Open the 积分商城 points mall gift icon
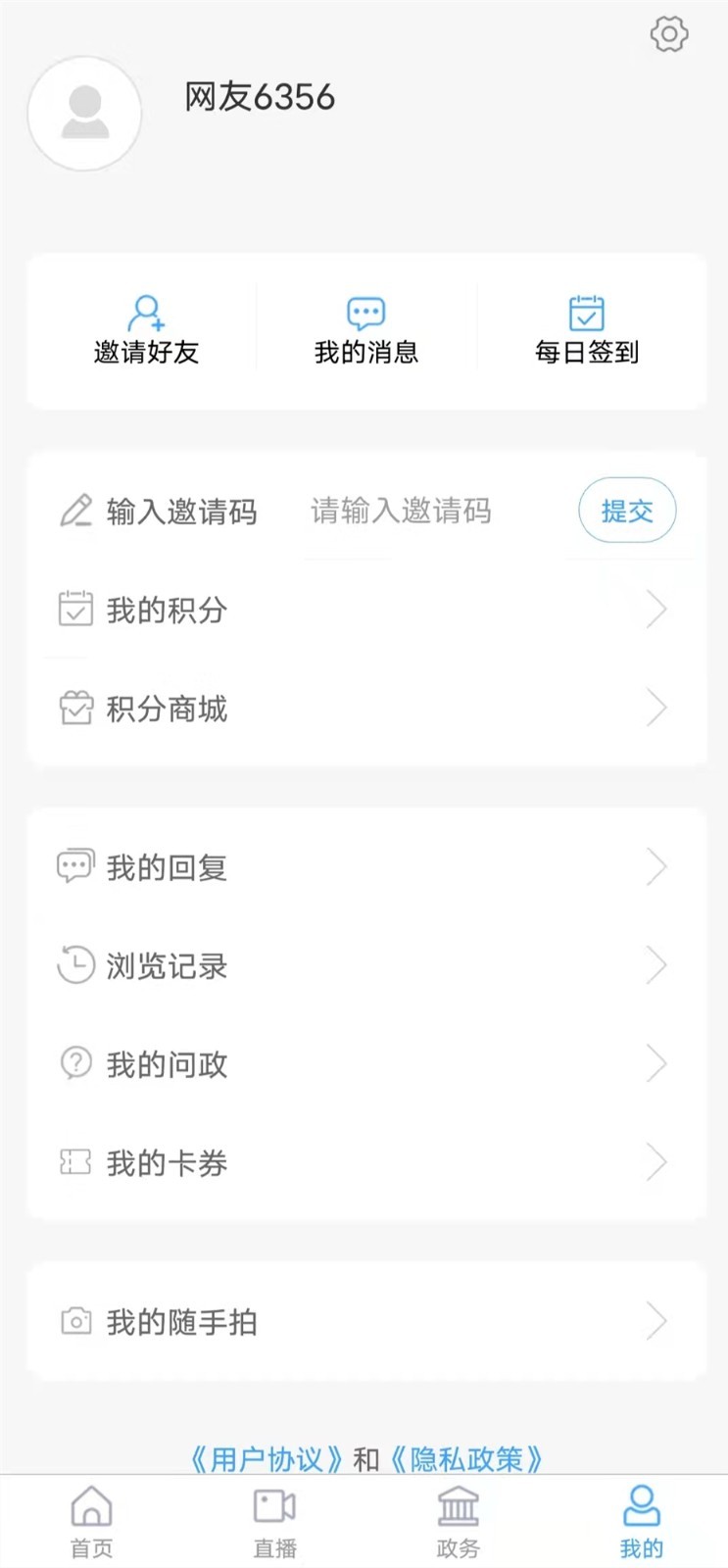Screen dimensions: 728x1568 click(75, 708)
